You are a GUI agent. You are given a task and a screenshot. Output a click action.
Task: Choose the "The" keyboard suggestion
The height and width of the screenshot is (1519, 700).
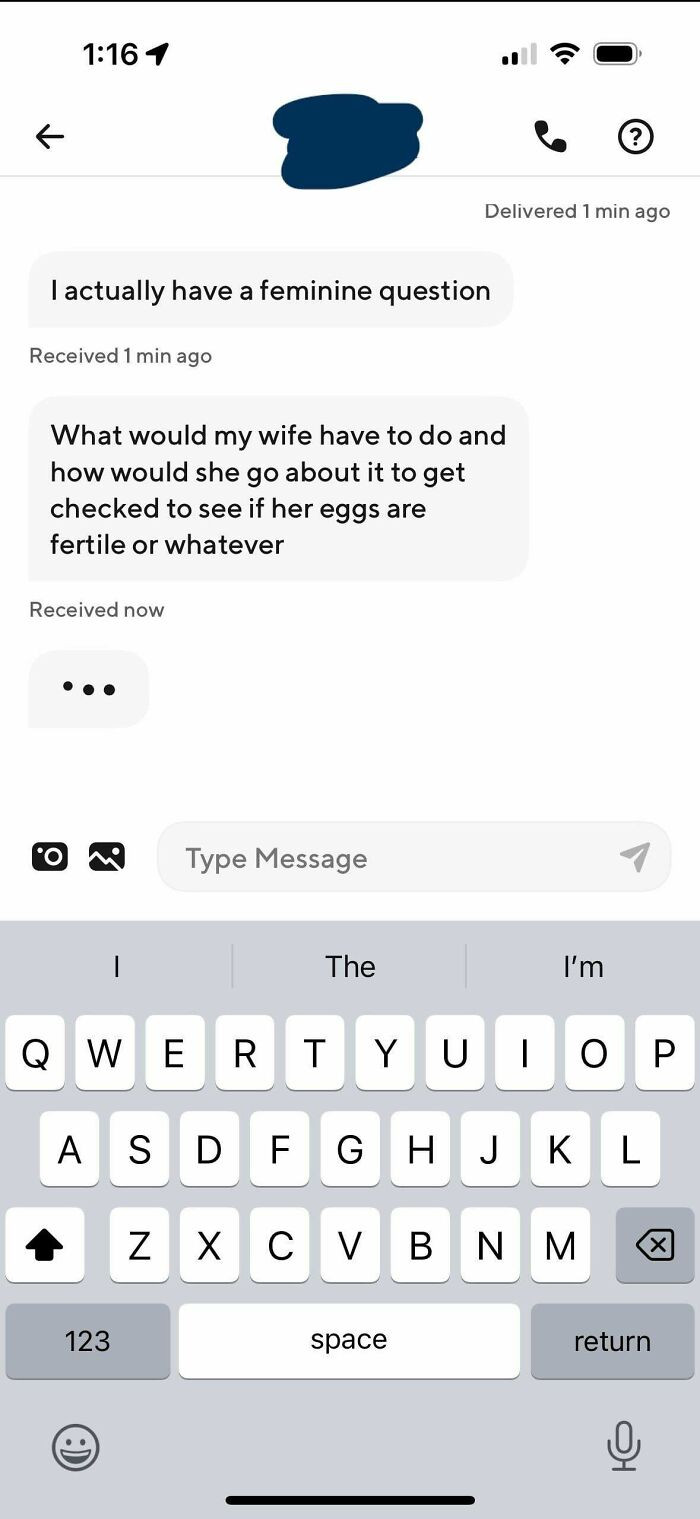pyautogui.click(x=350, y=966)
